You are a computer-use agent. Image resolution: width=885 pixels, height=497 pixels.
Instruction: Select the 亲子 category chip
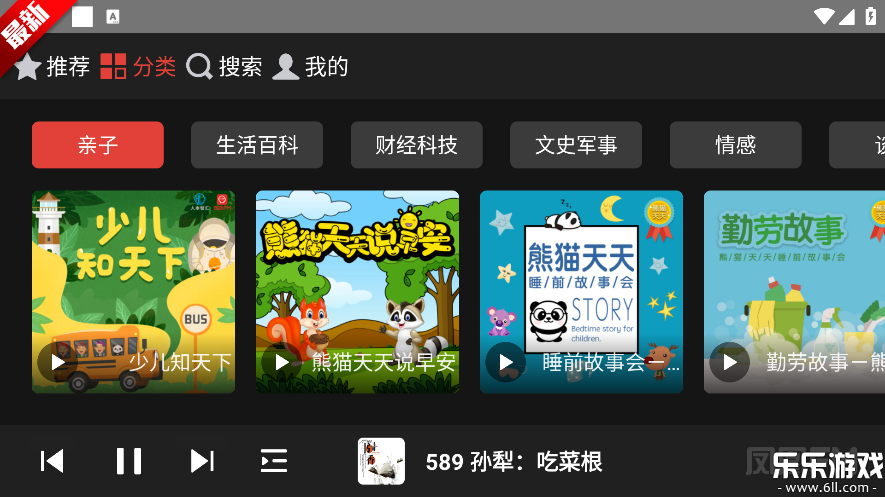click(x=98, y=145)
